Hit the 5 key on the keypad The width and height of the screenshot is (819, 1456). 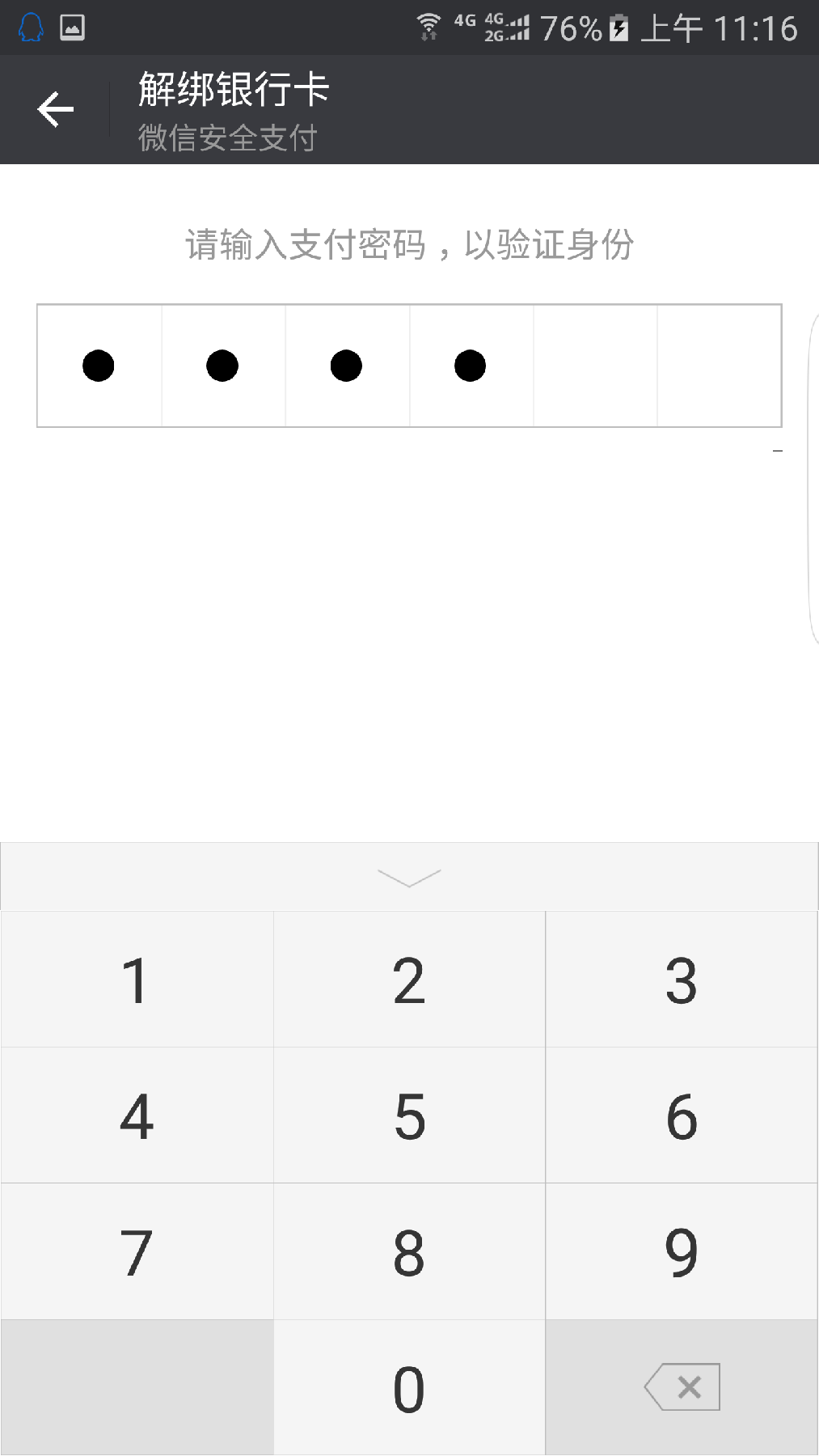409,1116
